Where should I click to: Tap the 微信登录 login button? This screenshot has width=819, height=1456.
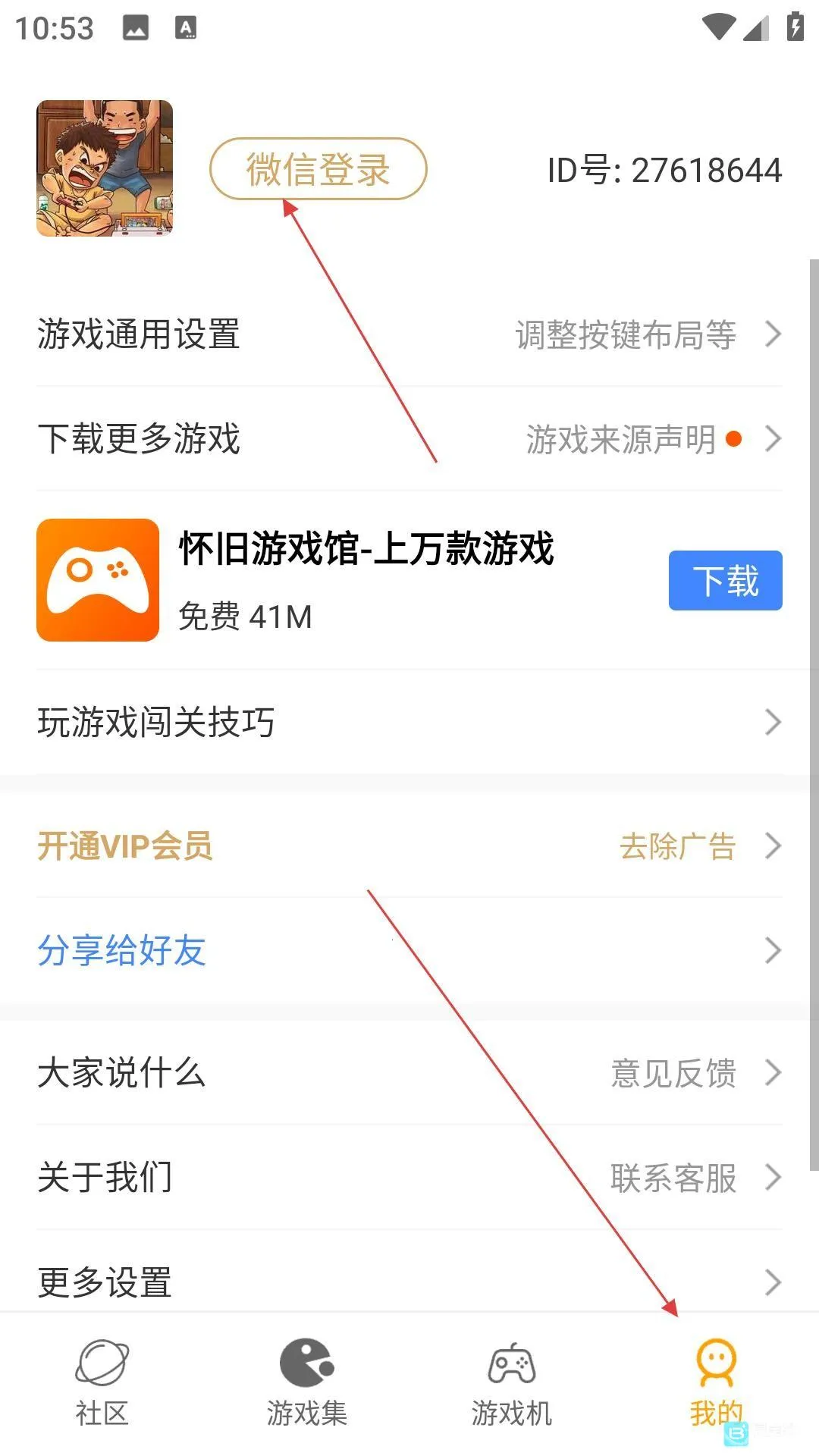coord(318,168)
